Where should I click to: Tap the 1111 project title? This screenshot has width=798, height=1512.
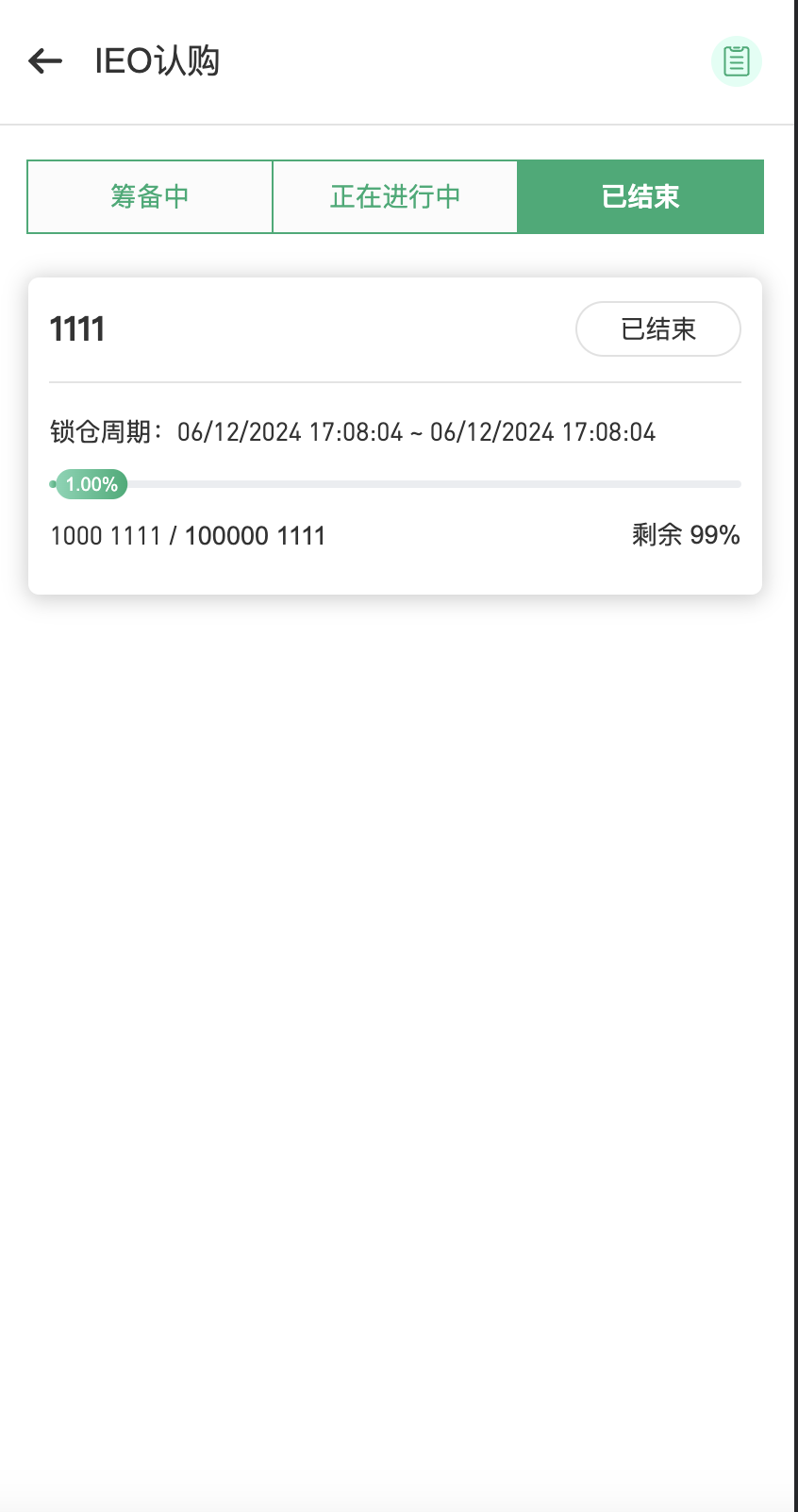[x=77, y=328]
